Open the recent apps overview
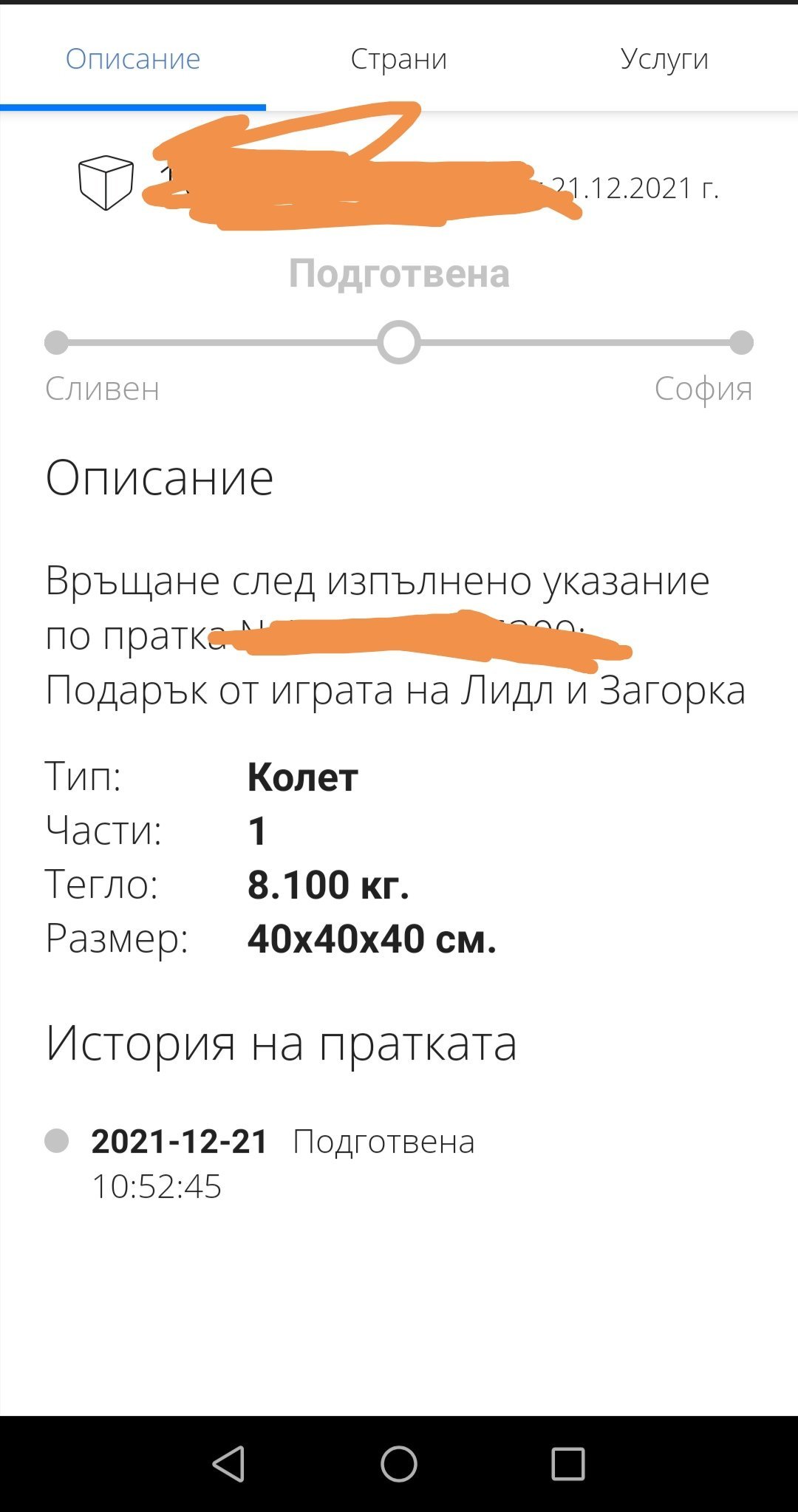798x1512 pixels. tap(568, 1463)
